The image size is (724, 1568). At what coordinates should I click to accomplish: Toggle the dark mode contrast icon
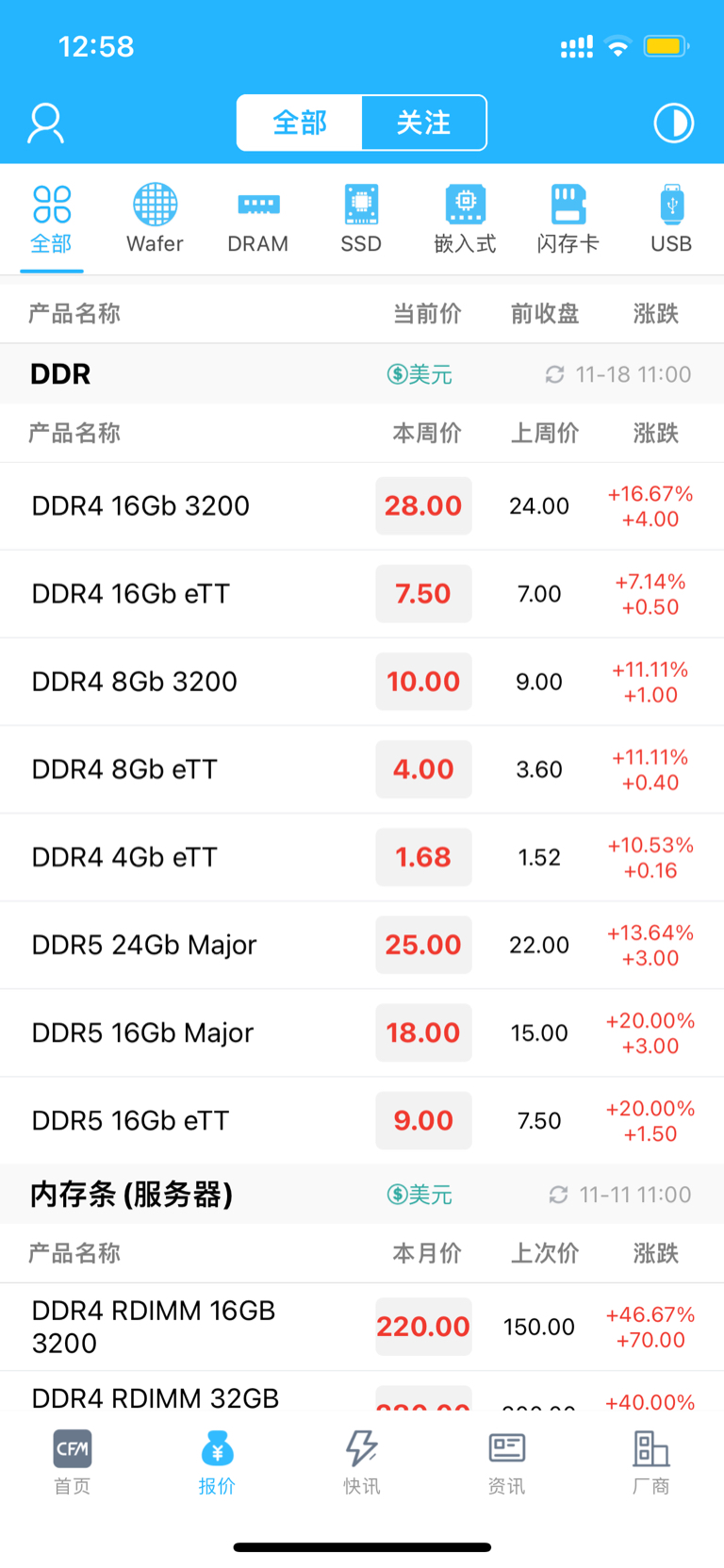(x=673, y=124)
